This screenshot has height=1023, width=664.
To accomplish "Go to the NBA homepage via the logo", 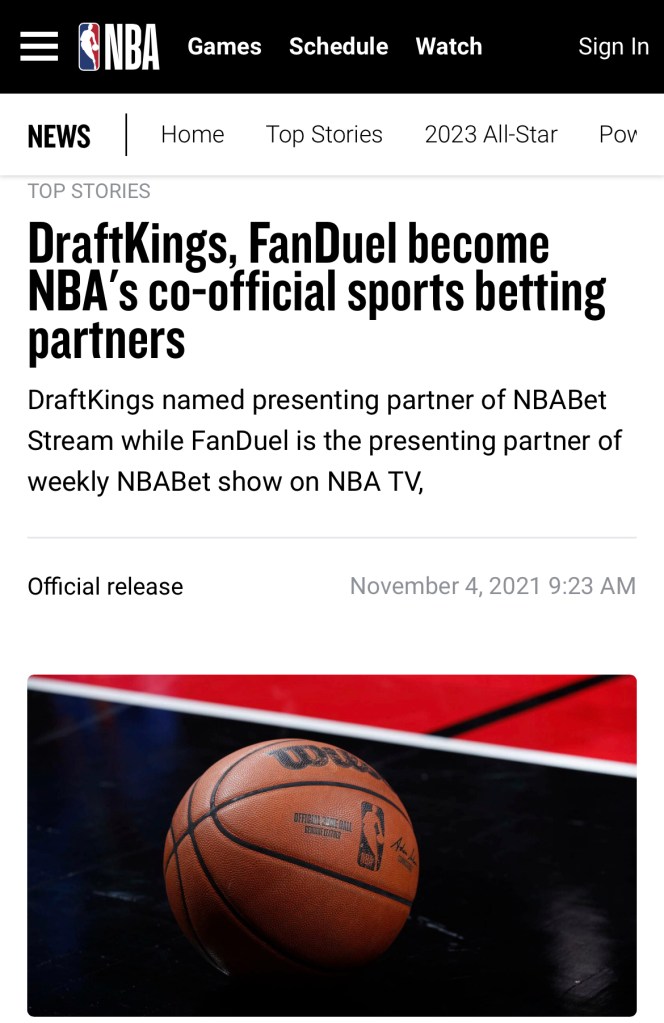I will tap(119, 47).
